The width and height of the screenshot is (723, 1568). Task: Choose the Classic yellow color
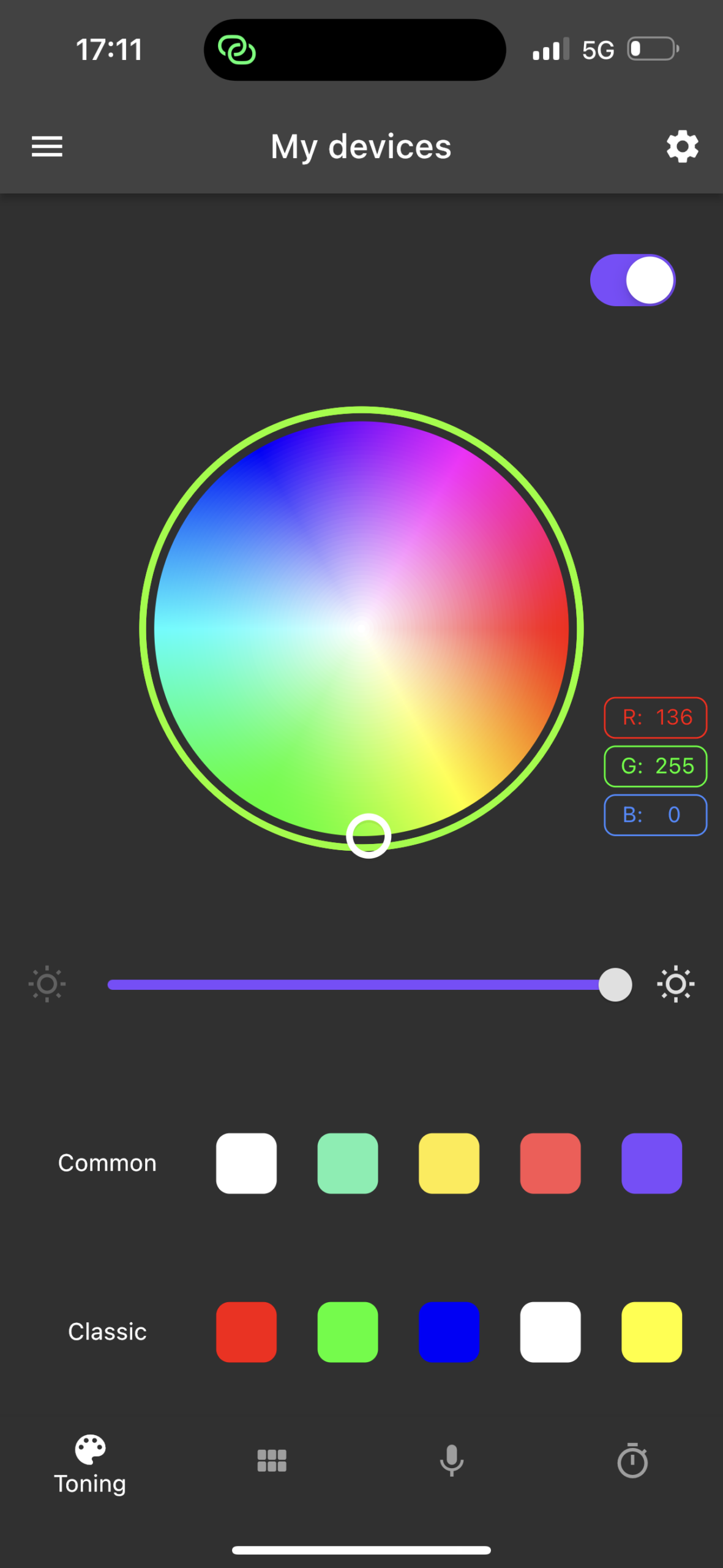click(x=651, y=1332)
